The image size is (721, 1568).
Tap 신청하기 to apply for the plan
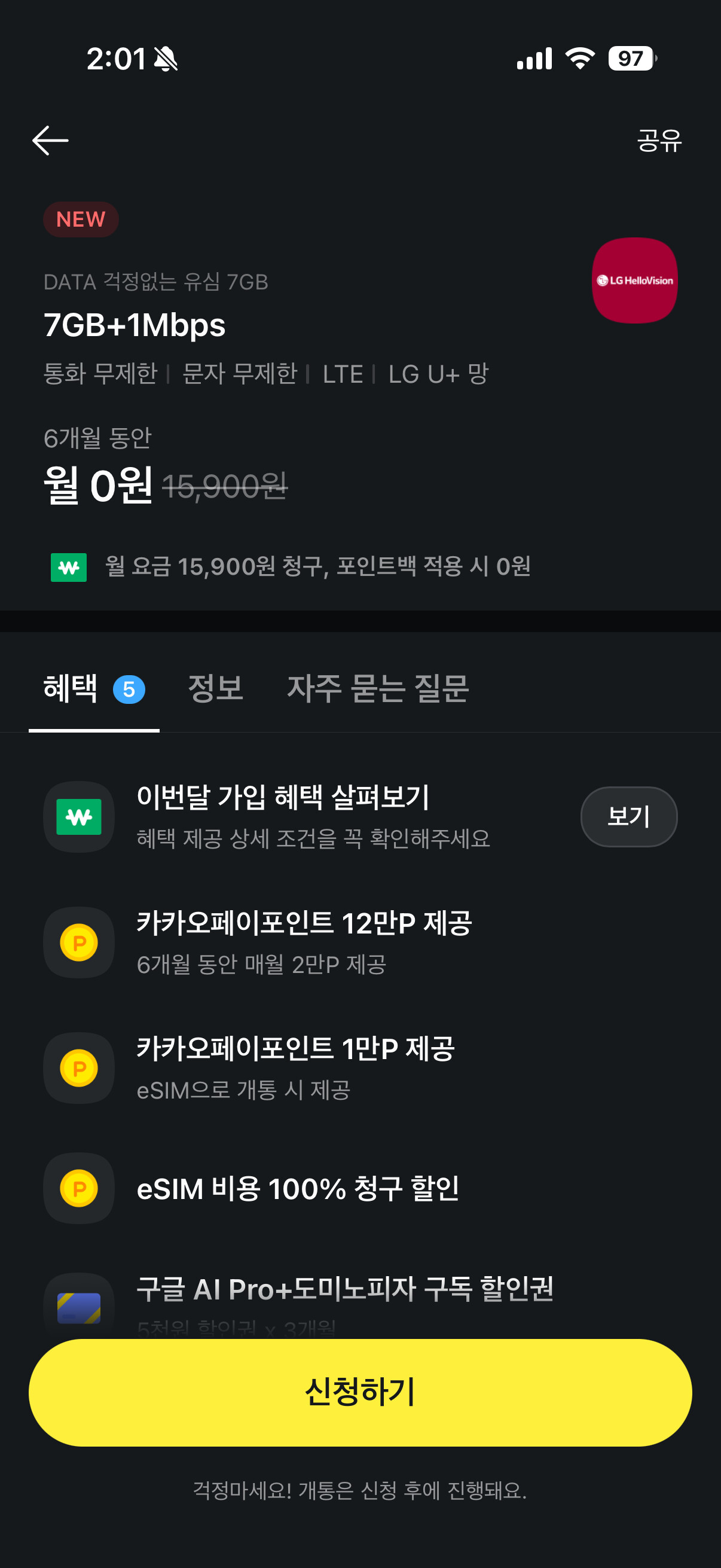(360, 1392)
